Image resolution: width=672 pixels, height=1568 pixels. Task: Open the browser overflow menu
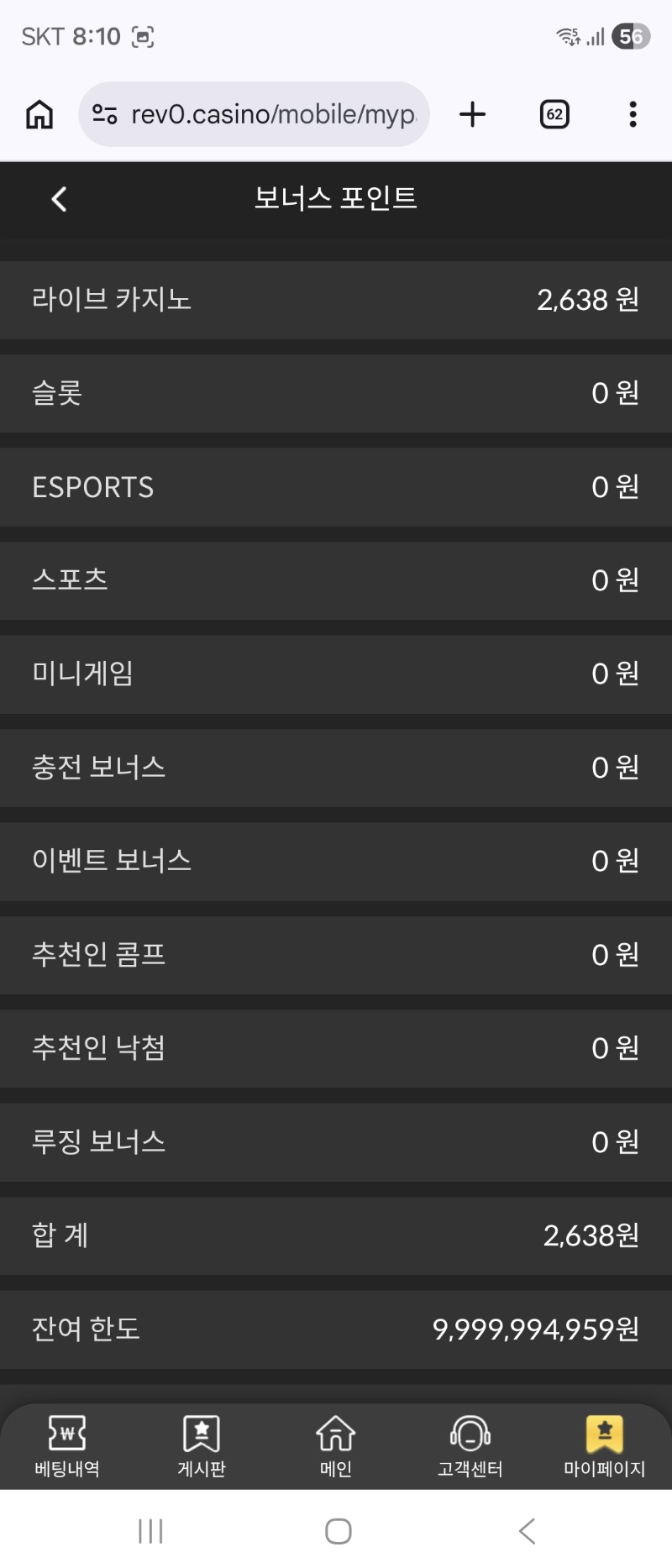tap(633, 114)
